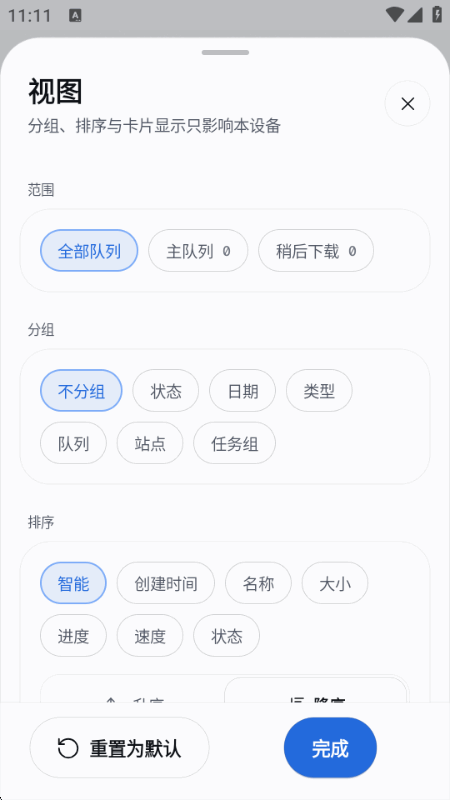Group items by 类型
The image size is (450, 800).
click(319, 391)
